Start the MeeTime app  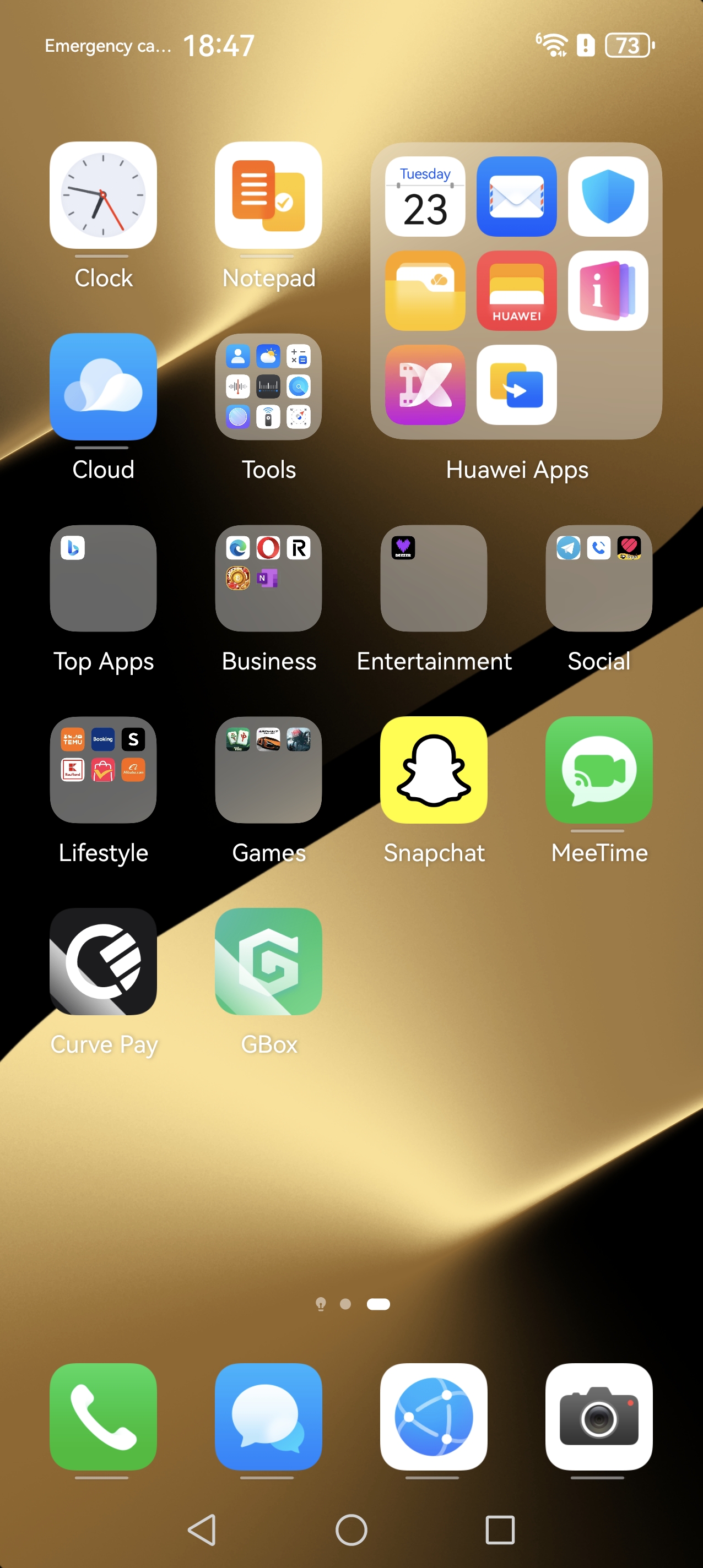[599, 770]
